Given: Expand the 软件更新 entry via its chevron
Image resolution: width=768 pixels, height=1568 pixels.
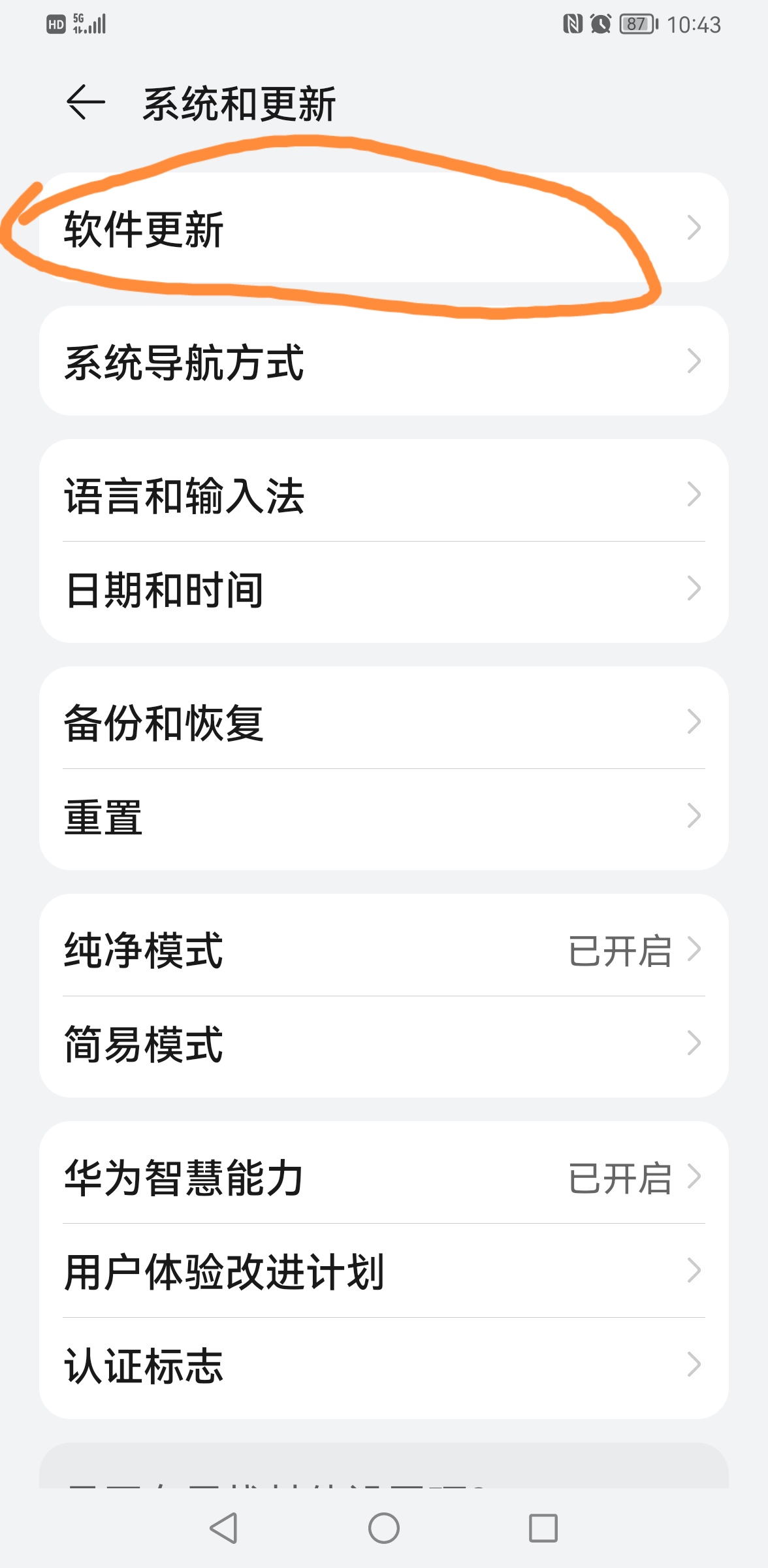Looking at the screenshot, I should 694,228.
